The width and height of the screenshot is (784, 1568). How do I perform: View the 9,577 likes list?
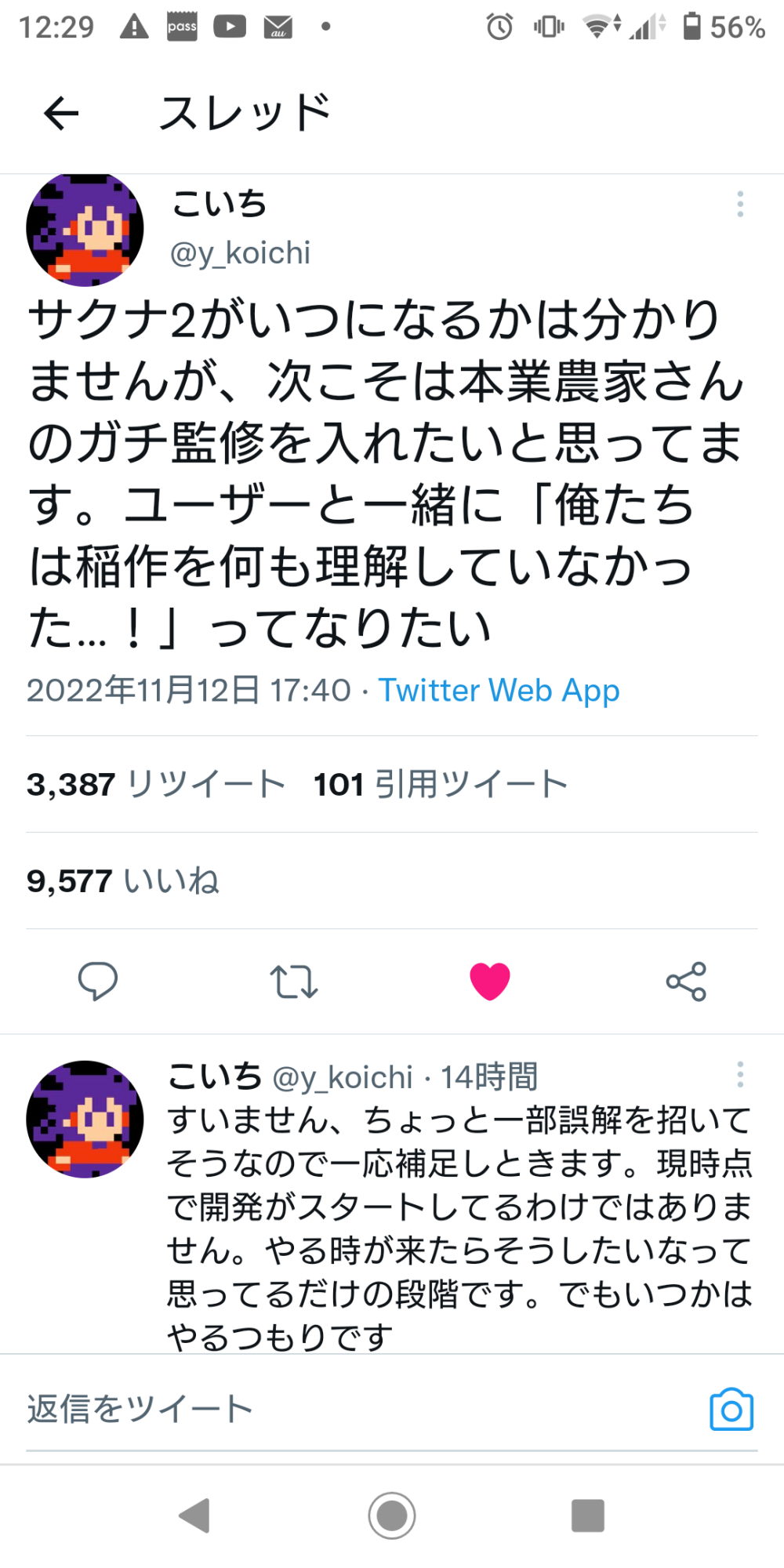pos(123,880)
